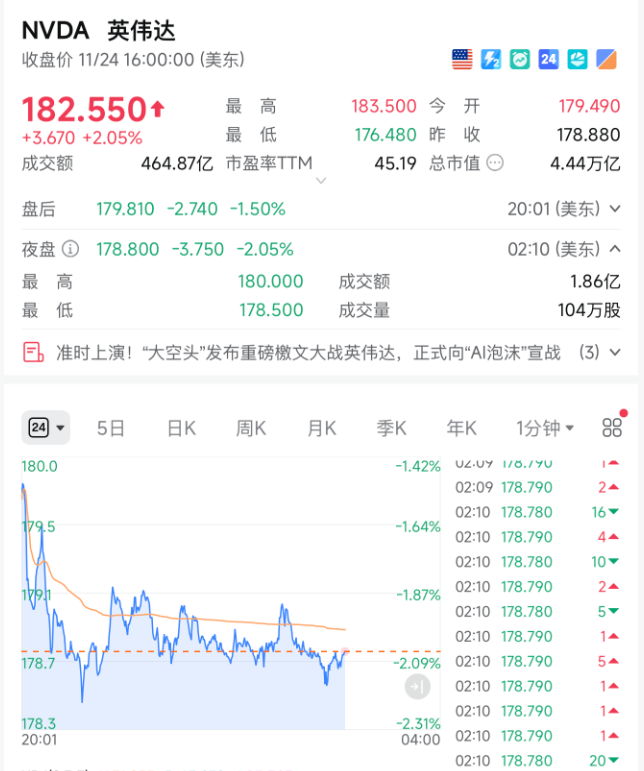
Task: Expand more quote details below 市盈率TTM
Action: (x=321, y=181)
